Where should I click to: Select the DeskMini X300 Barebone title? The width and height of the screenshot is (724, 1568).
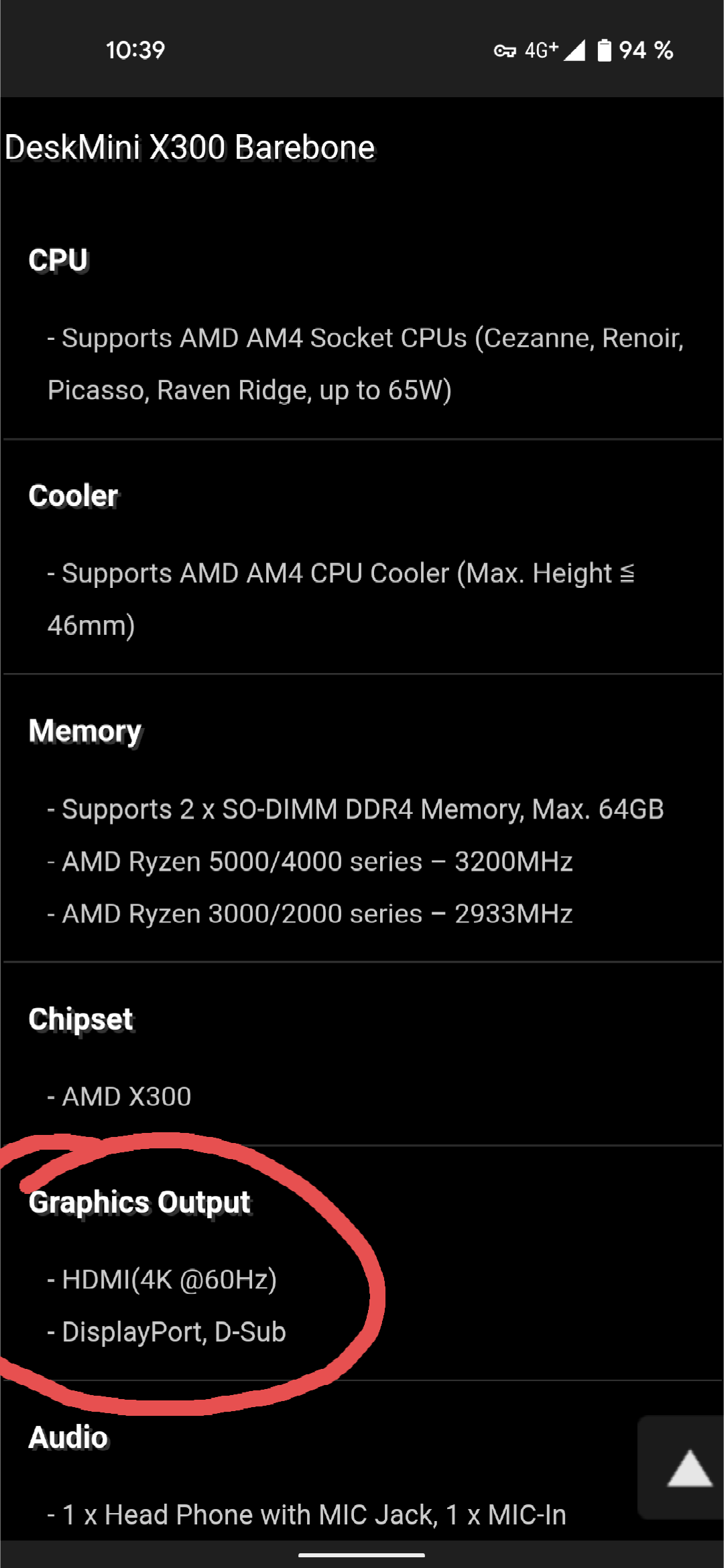[190, 146]
